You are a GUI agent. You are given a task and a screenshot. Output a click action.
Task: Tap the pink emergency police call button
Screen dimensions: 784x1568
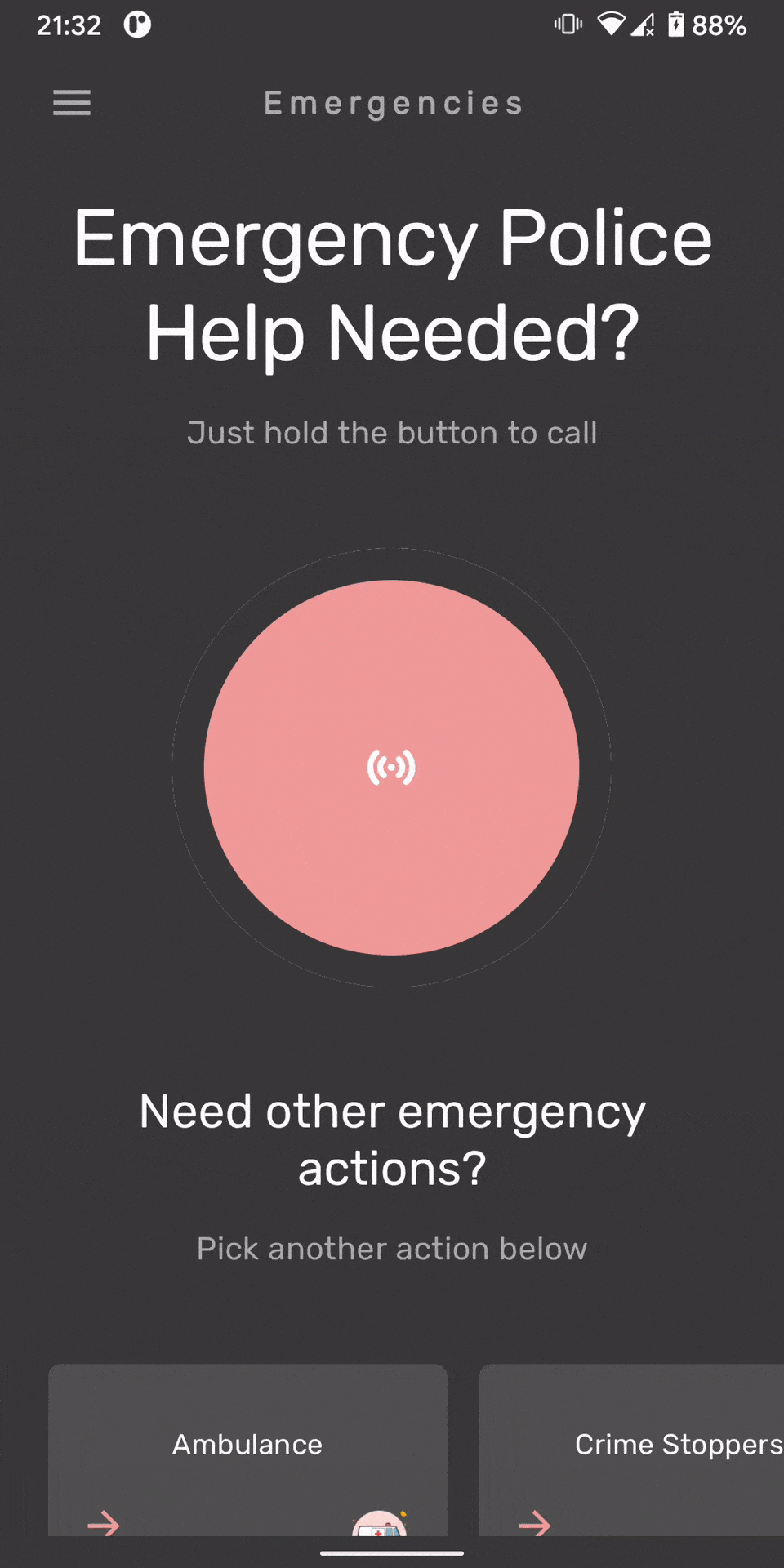point(392,768)
